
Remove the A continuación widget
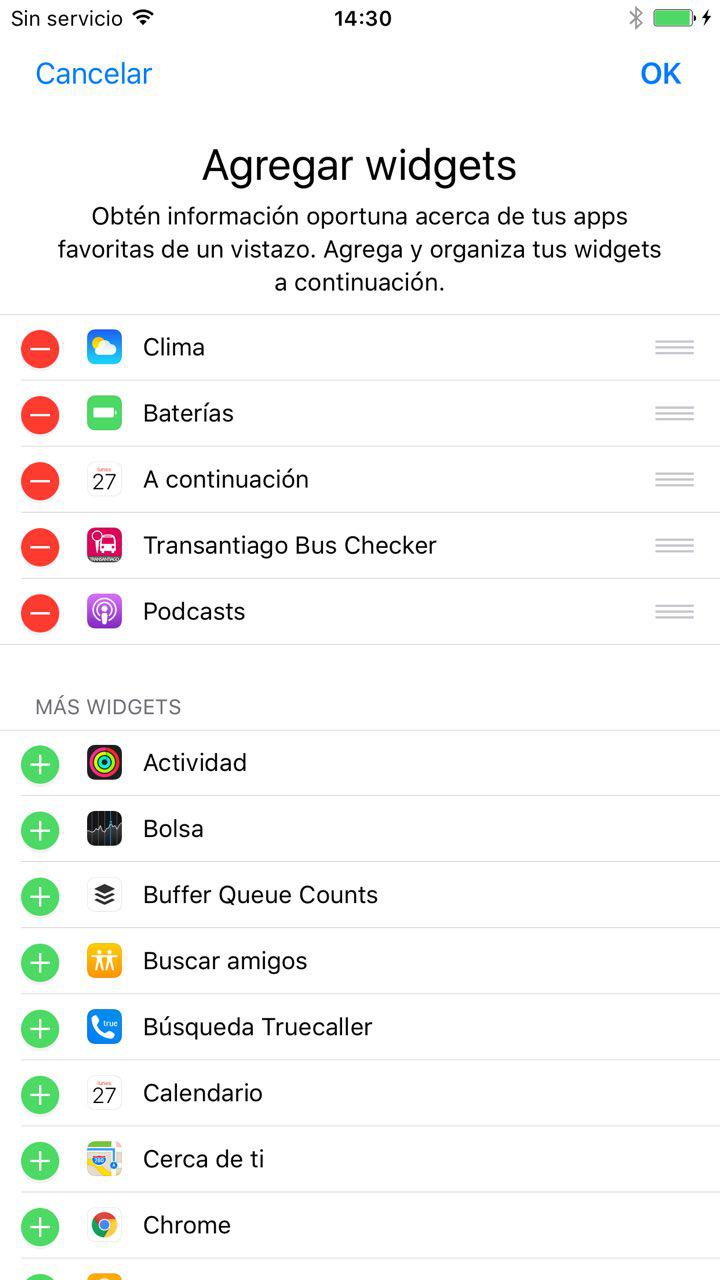click(40, 481)
